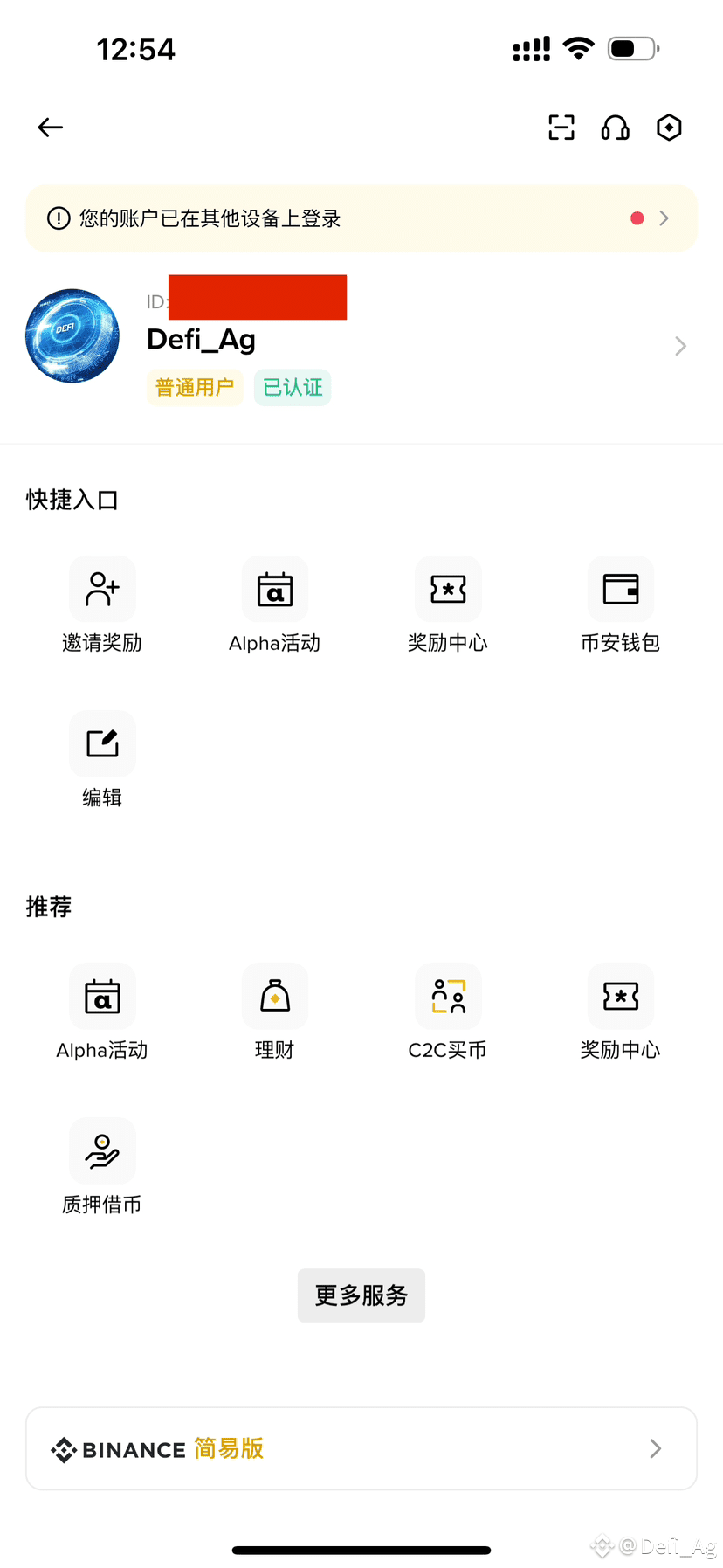Open 币安钱包 shortcut
The height and width of the screenshot is (1568, 723).
pyautogui.click(x=621, y=605)
